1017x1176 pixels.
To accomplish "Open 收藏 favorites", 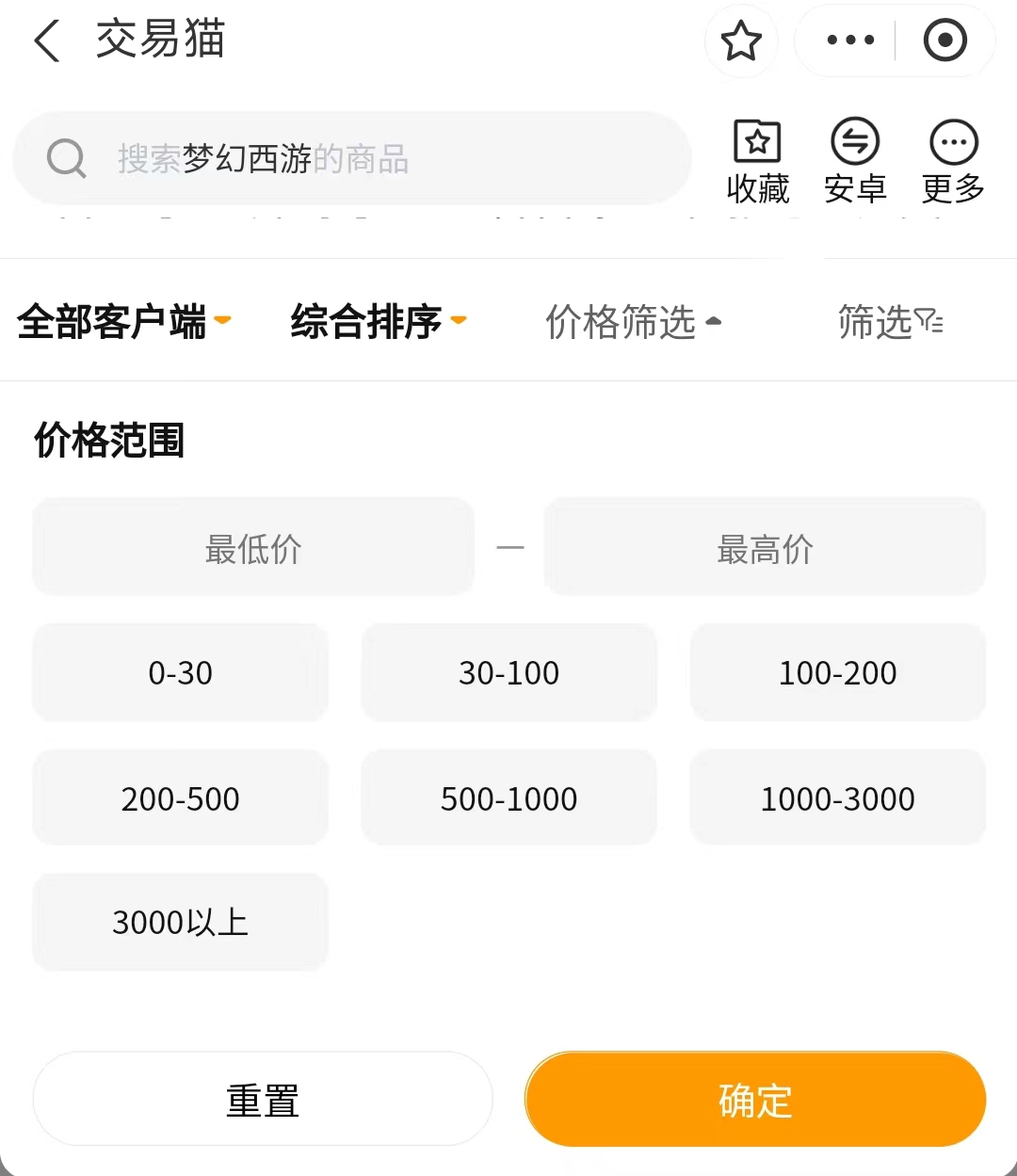I will tap(758, 162).
